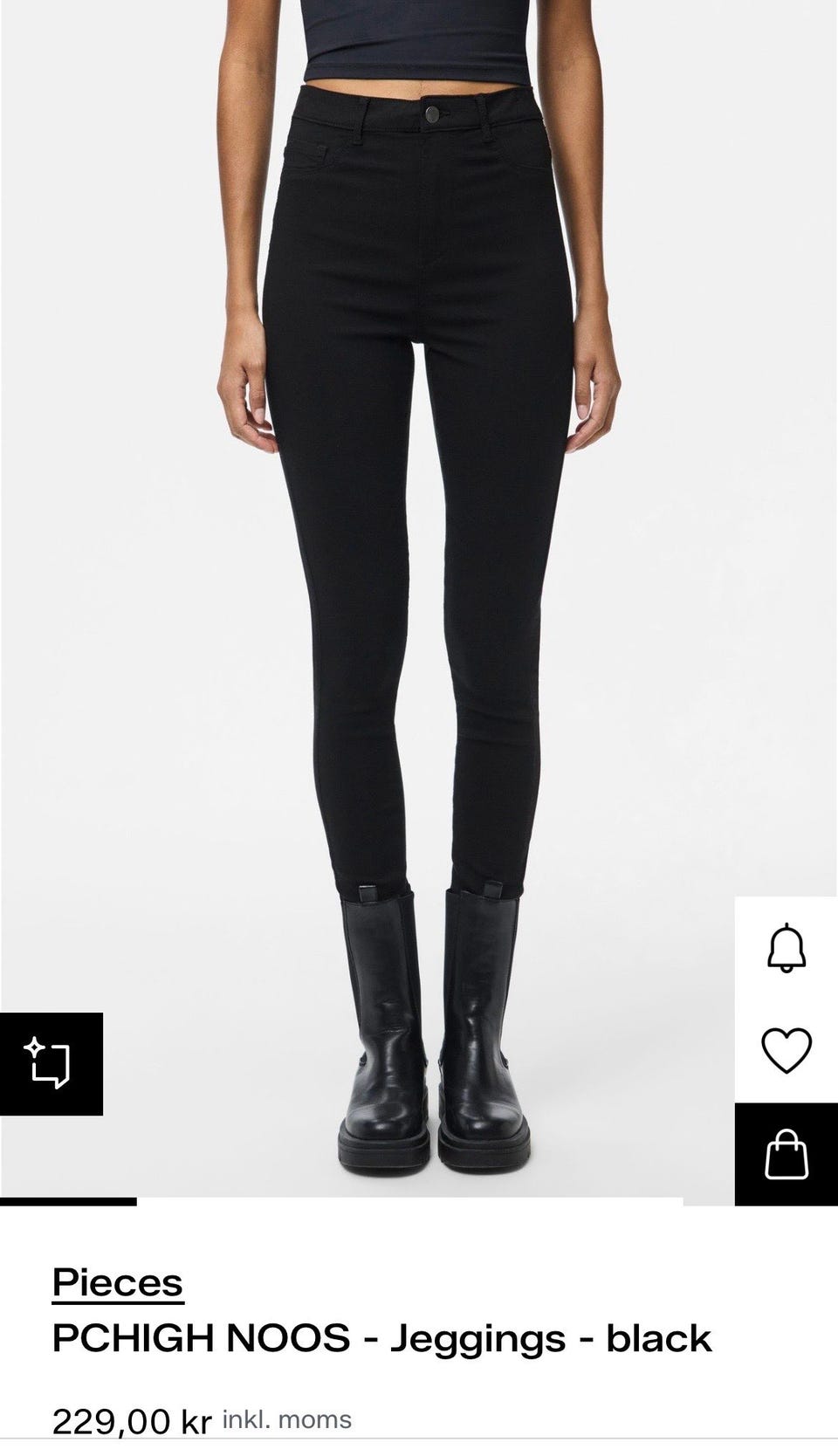Open the sparkle chat assistant icon
The width and height of the screenshot is (838, 1456).
(x=51, y=1063)
